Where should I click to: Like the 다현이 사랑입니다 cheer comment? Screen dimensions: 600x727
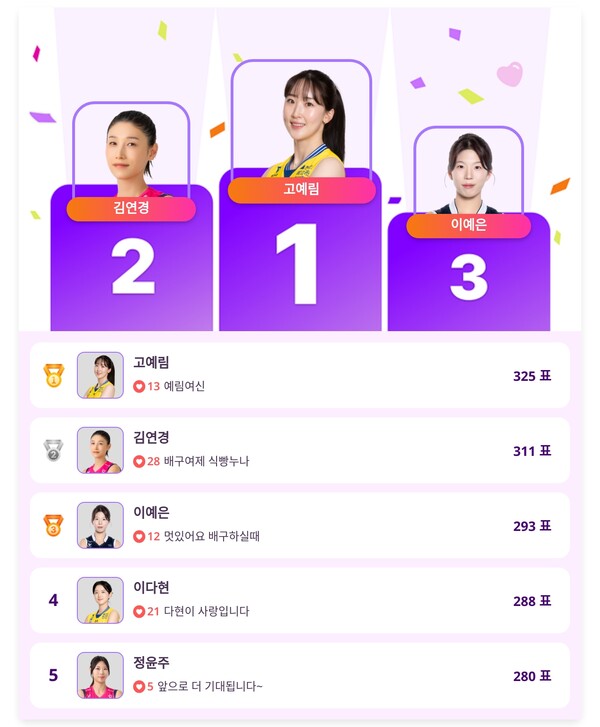(139, 611)
